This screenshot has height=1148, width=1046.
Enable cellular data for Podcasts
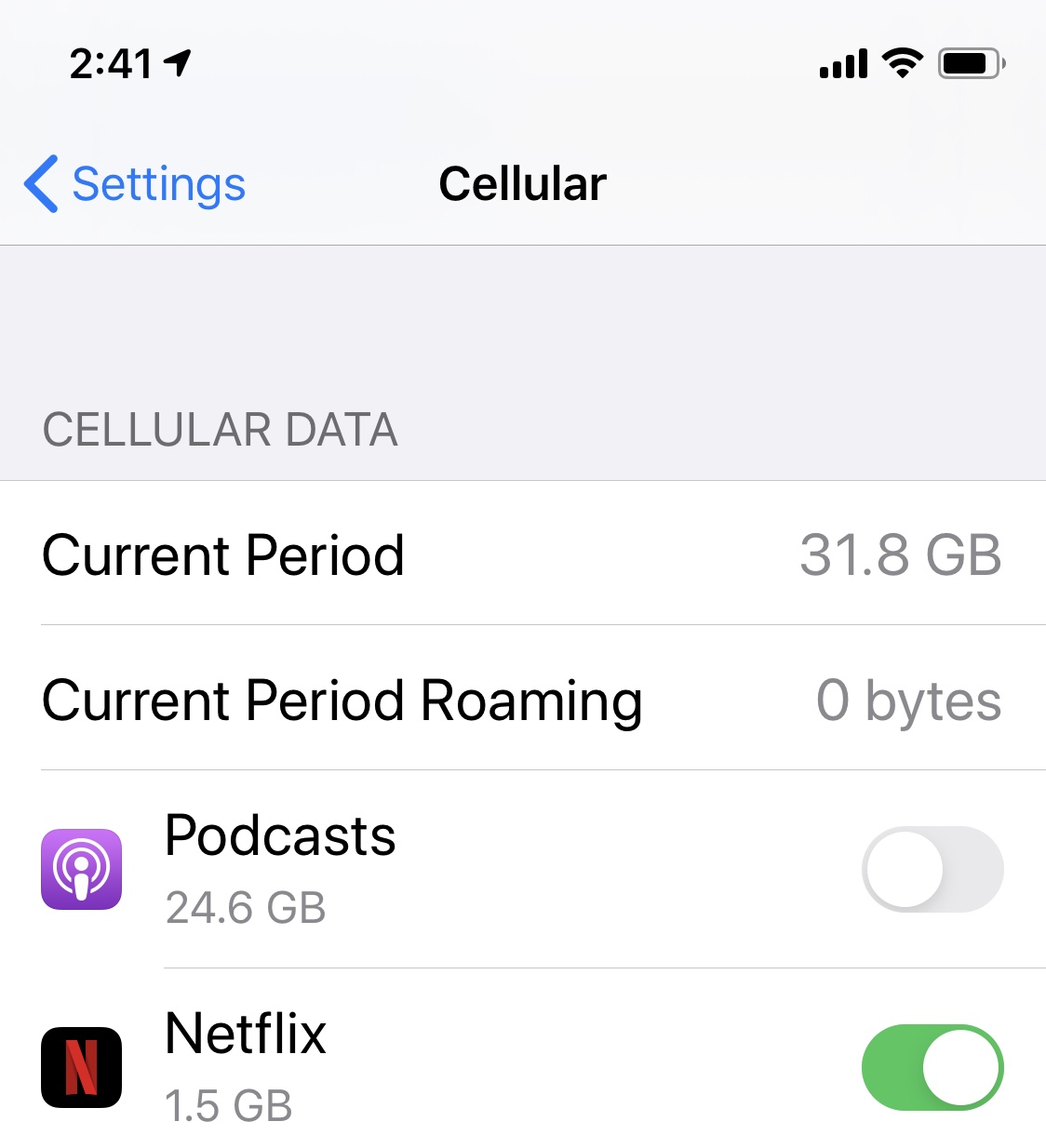pos(932,869)
